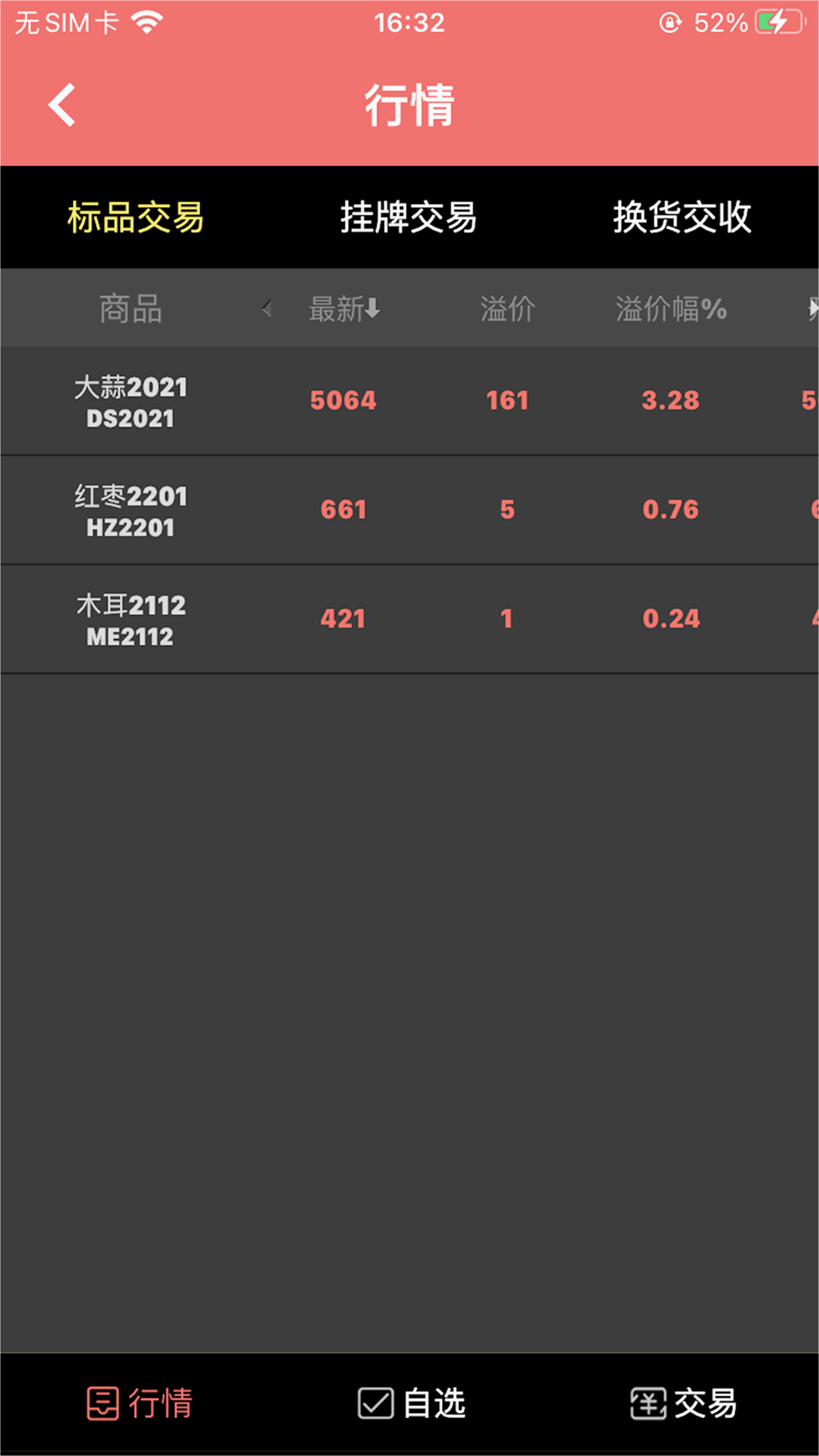Go back from the 行情 screen
The height and width of the screenshot is (1456, 819).
[x=62, y=105]
